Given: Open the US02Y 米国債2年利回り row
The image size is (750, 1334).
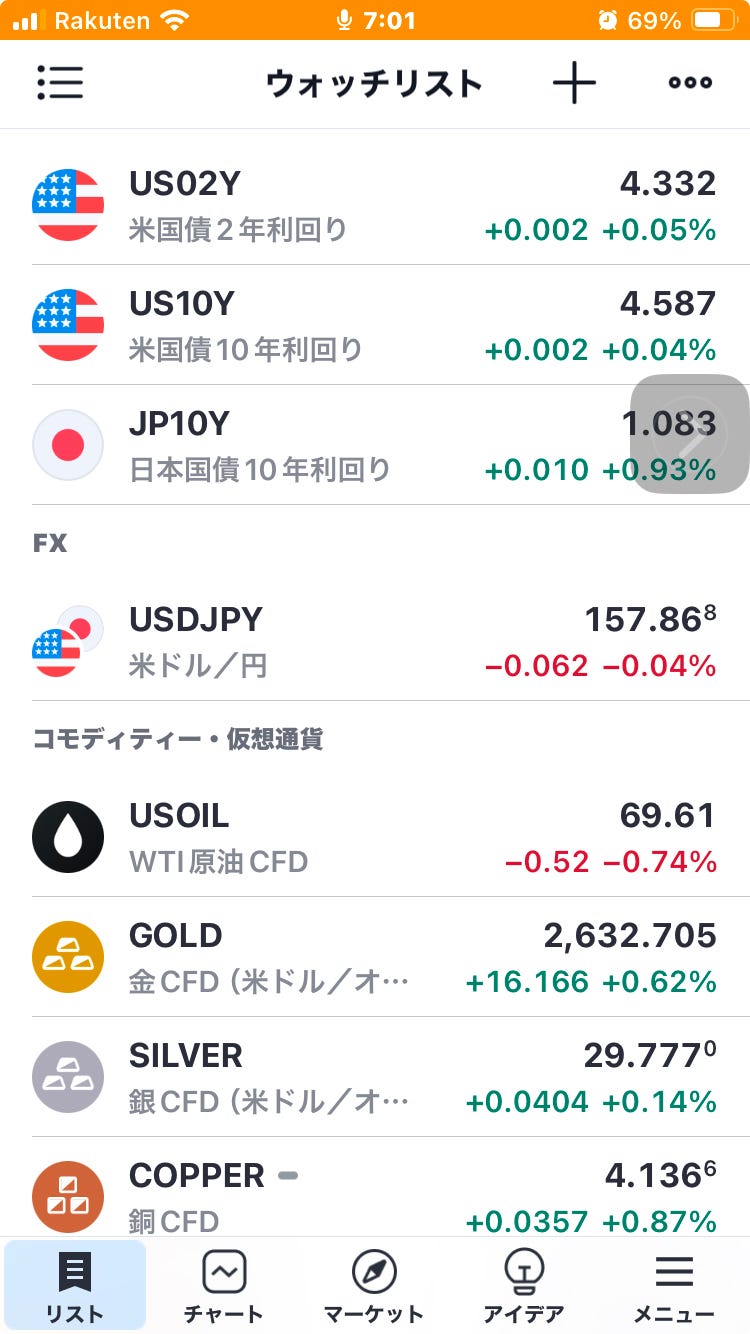Looking at the screenshot, I should 375,205.
